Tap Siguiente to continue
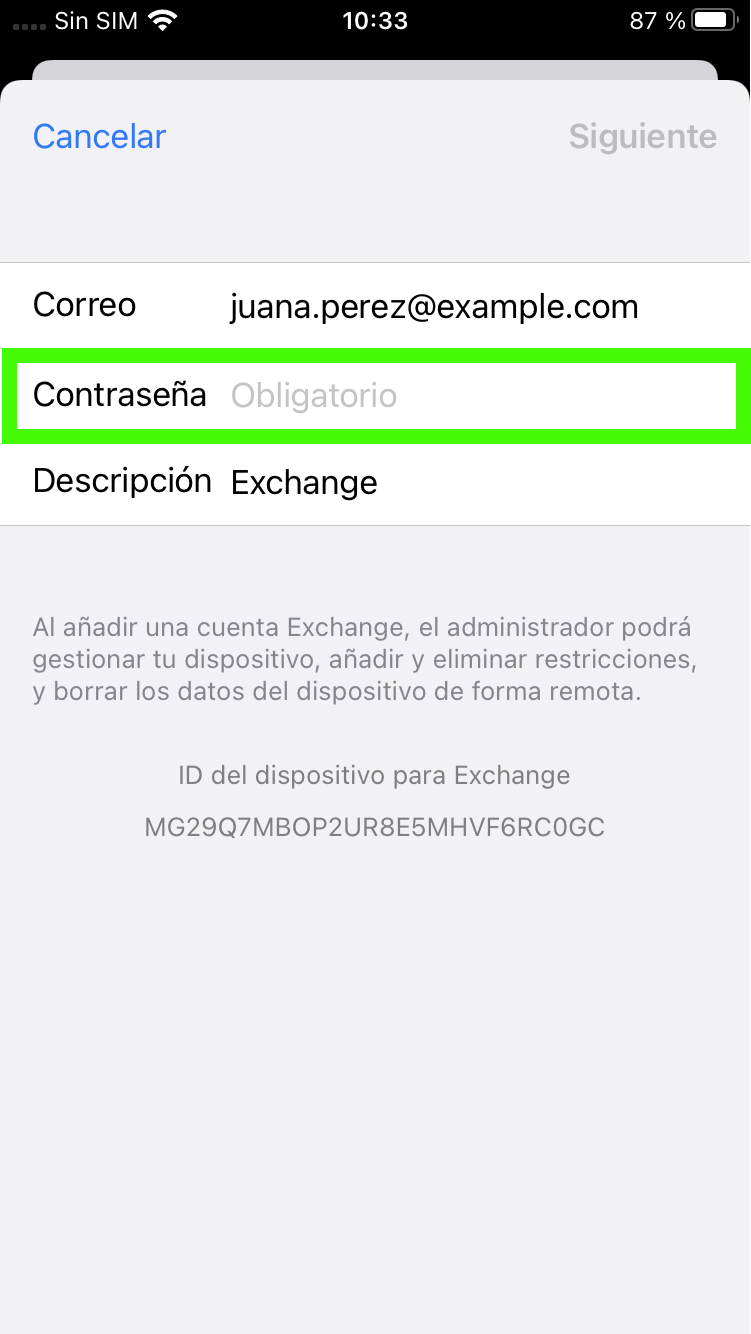This screenshot has width=751, height=1334. [x=643, y=136]
